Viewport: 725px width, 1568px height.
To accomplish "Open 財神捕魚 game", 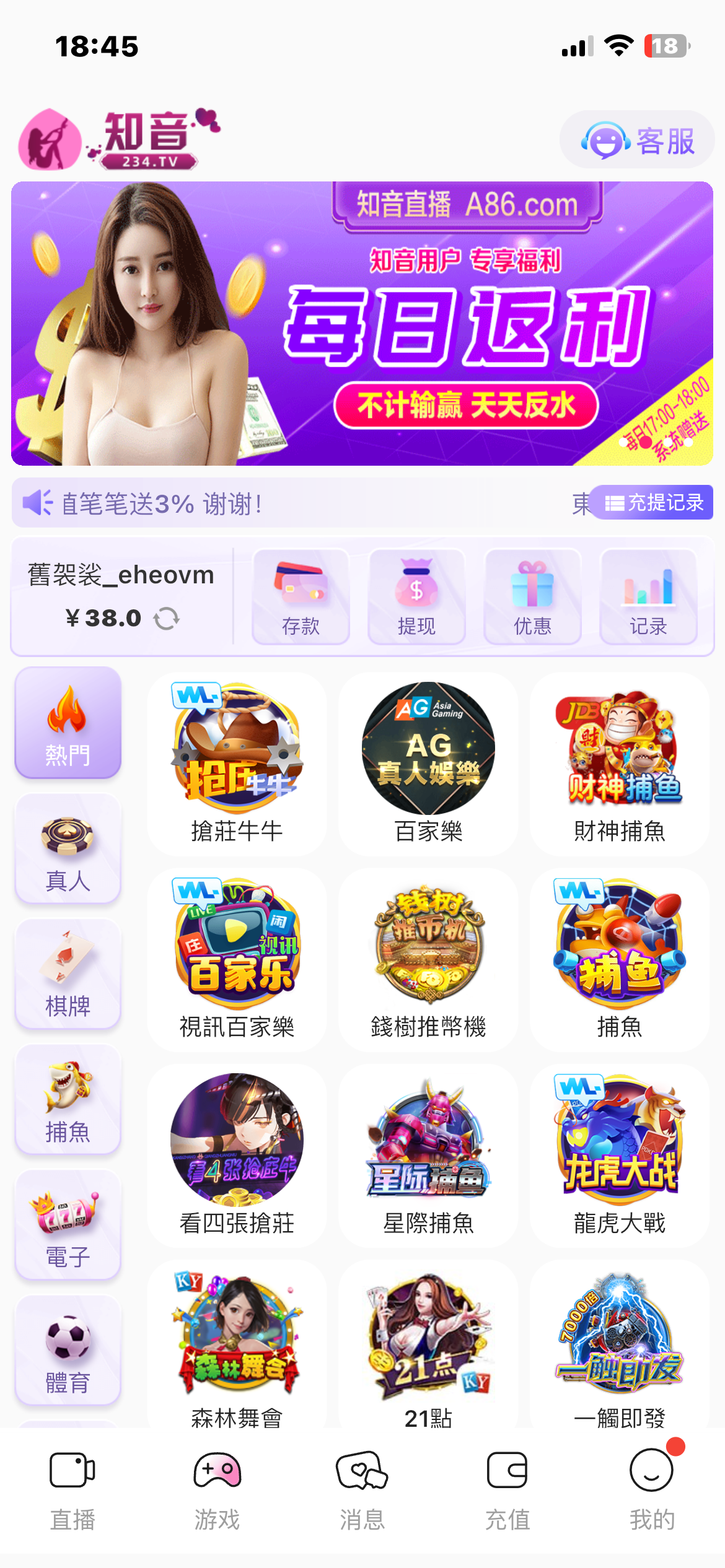I will point(619,764).
